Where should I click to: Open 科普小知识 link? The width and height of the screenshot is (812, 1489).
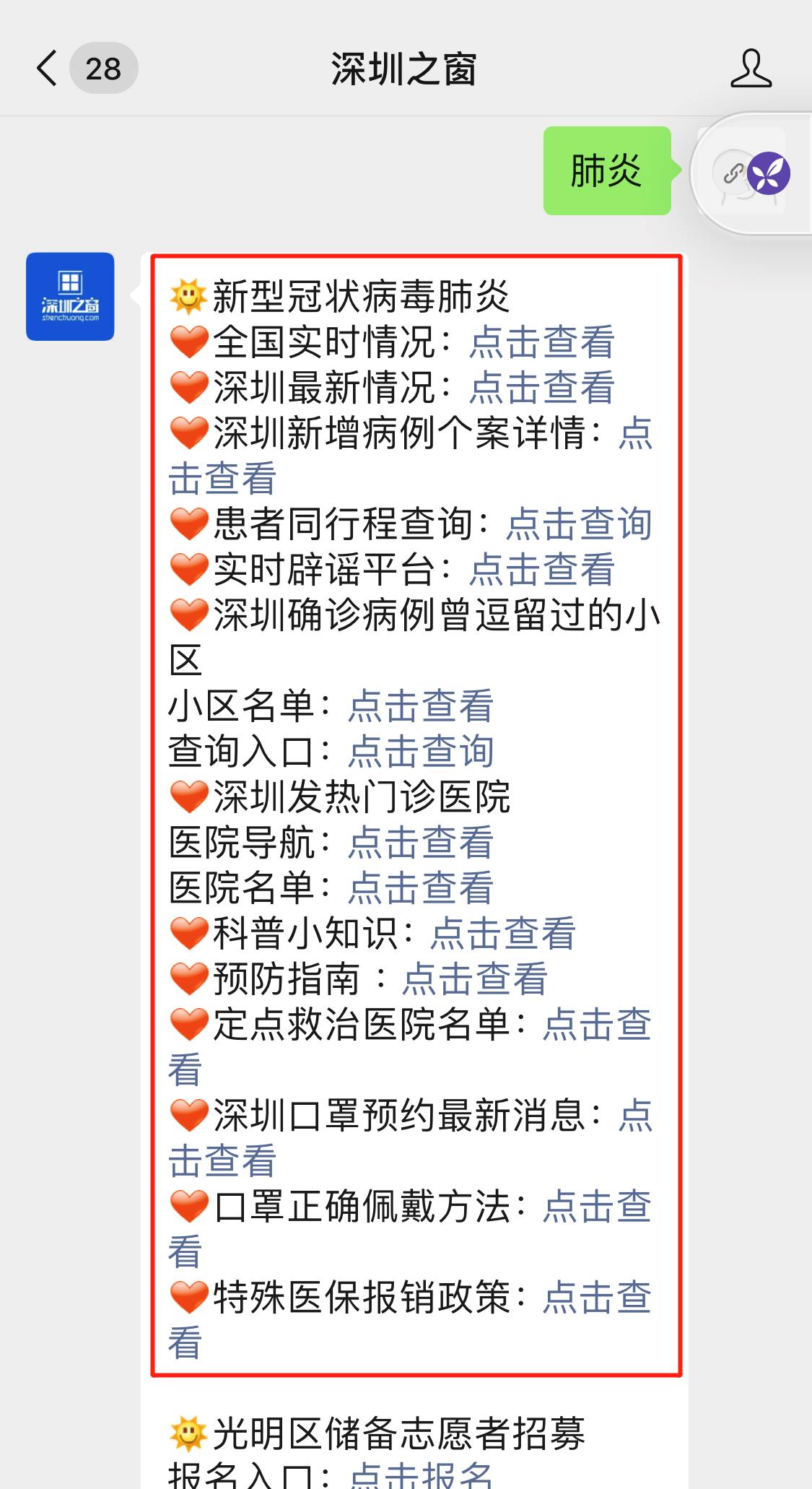tap(502, 934)
